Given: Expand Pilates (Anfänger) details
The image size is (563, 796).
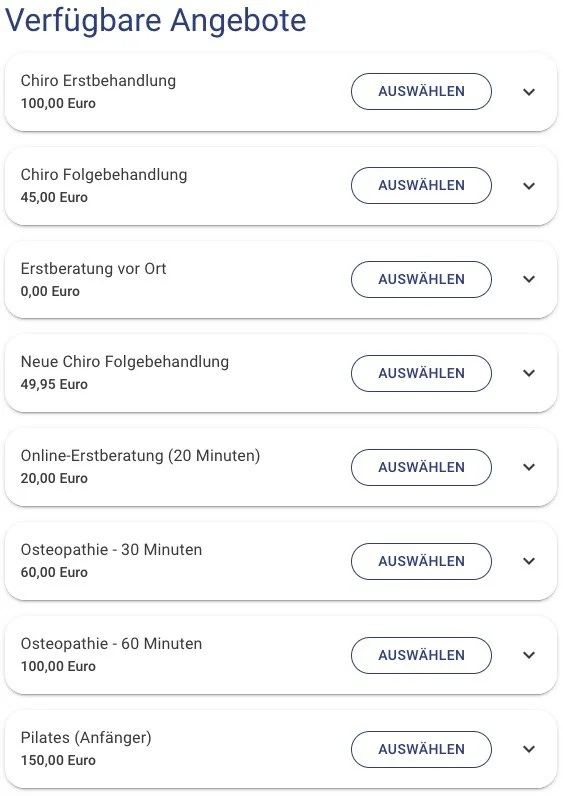Looking at the screenshot, I should click(x=529, y=749).
